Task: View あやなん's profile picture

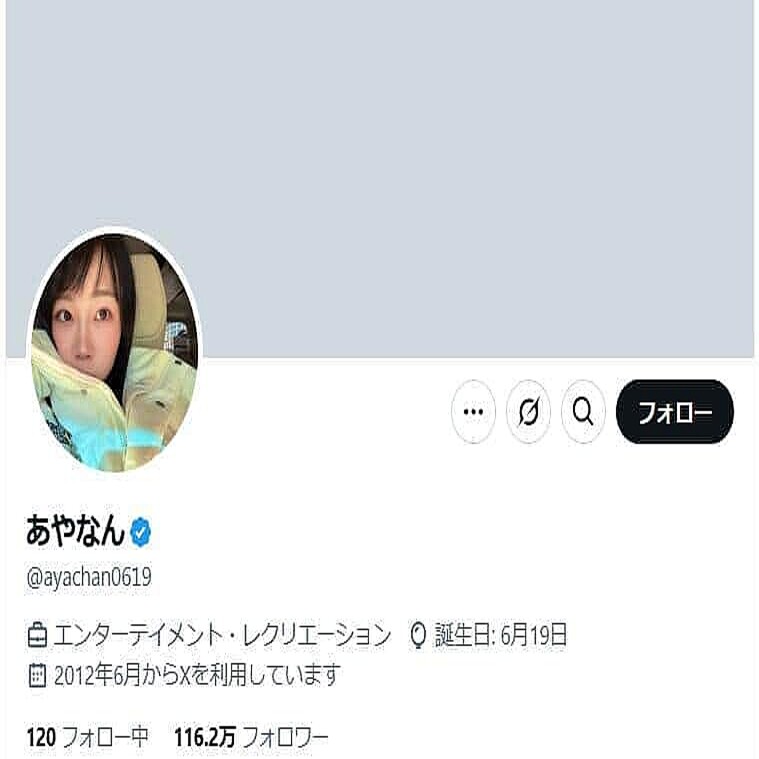Action: click(x=114, y=350)
